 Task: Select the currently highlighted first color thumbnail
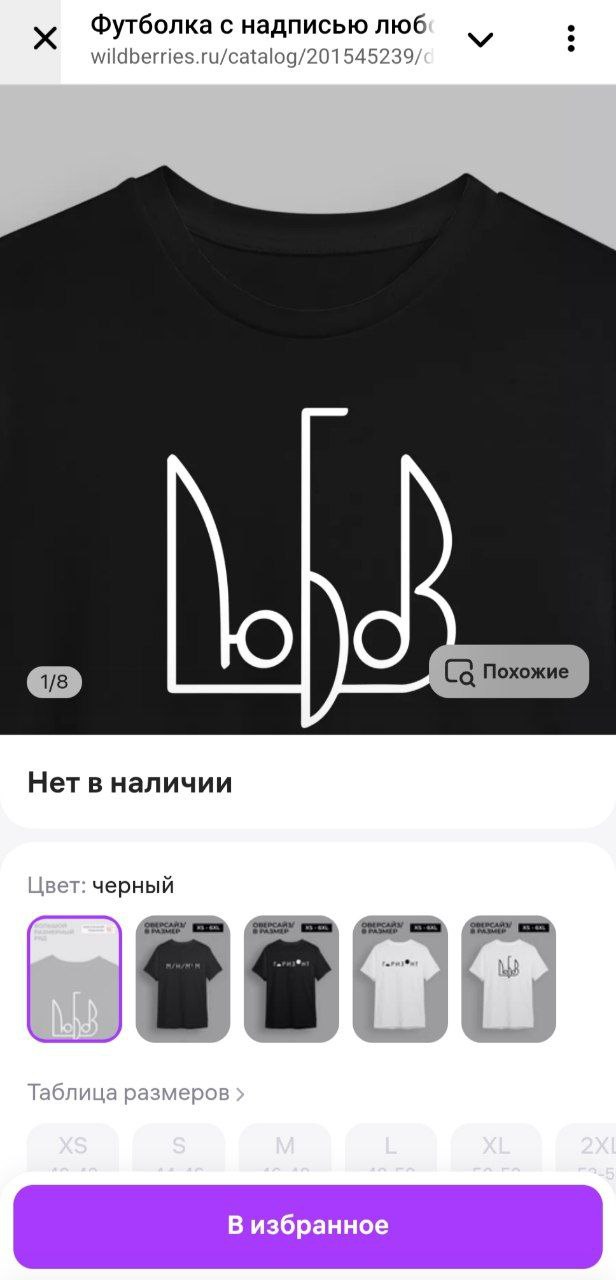click(x=74, y=979)
